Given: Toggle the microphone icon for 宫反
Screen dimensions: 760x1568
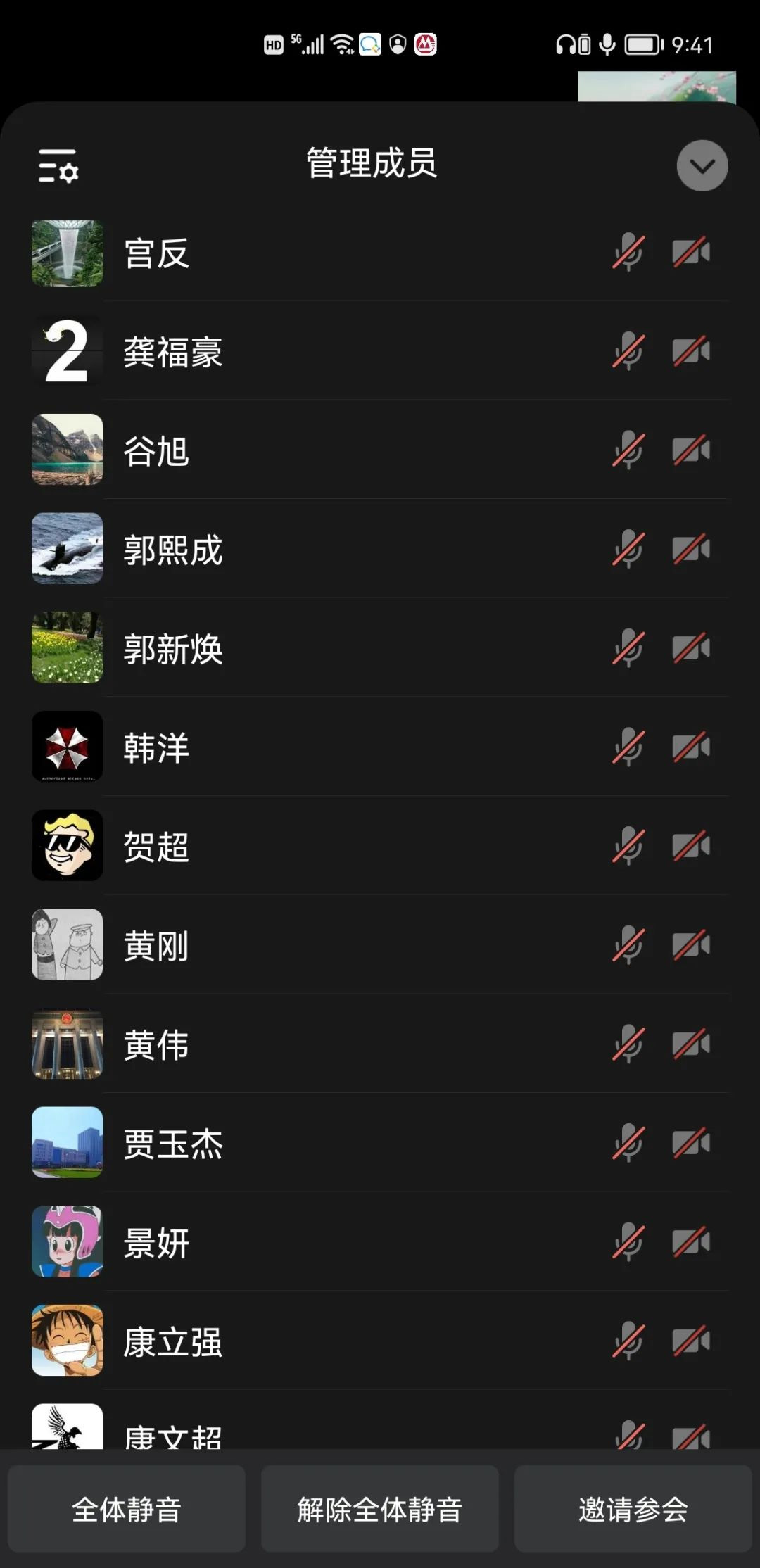Looking at the screenshot, I should tap(628, 253).
